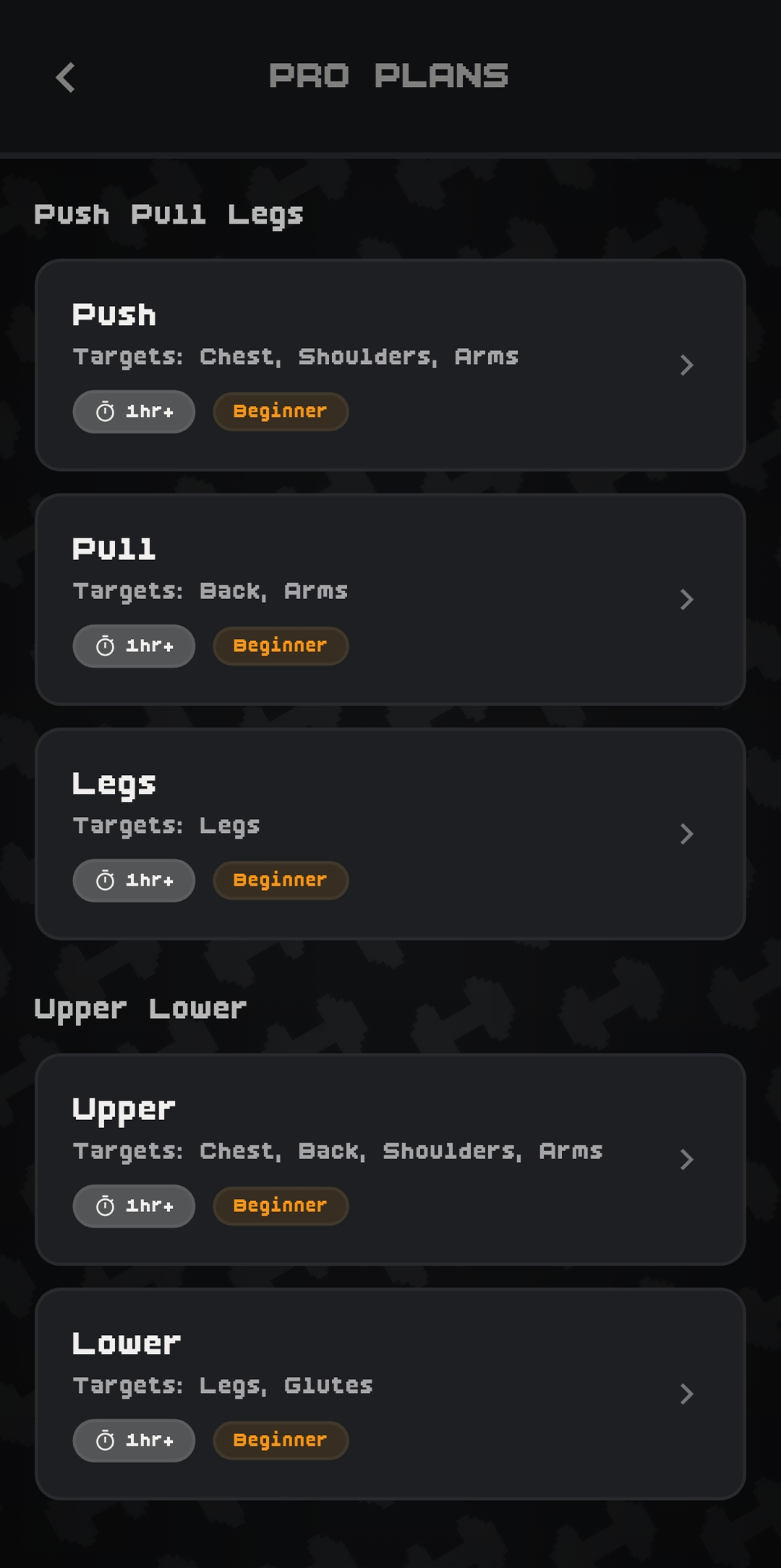View the Upper body plan

click(390, 1159)
